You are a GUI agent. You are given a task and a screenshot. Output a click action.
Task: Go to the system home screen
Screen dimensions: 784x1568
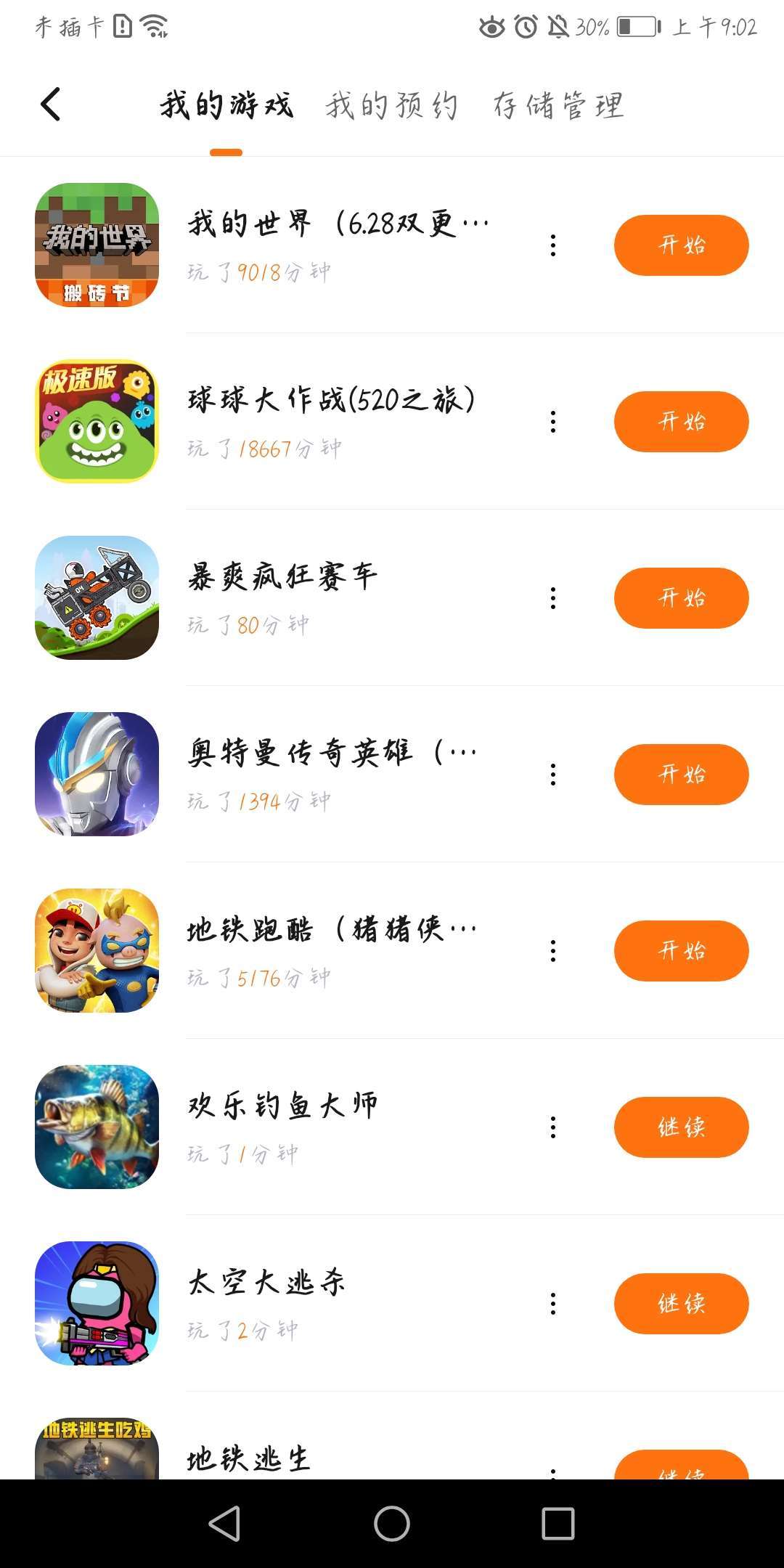tap(392, 1523)
